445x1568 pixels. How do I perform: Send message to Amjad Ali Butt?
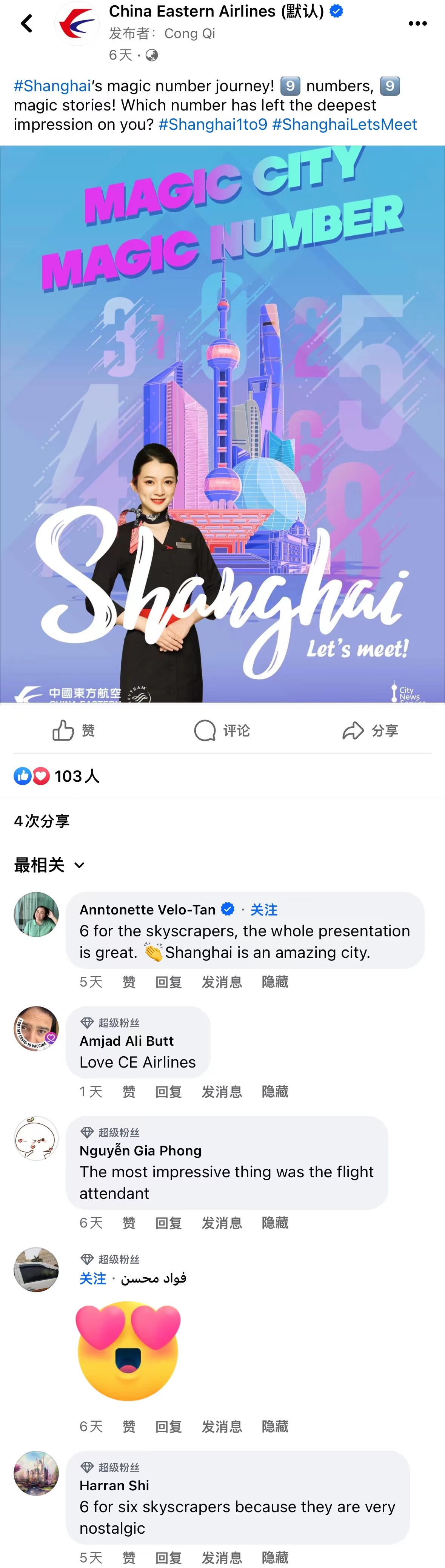221,1091
